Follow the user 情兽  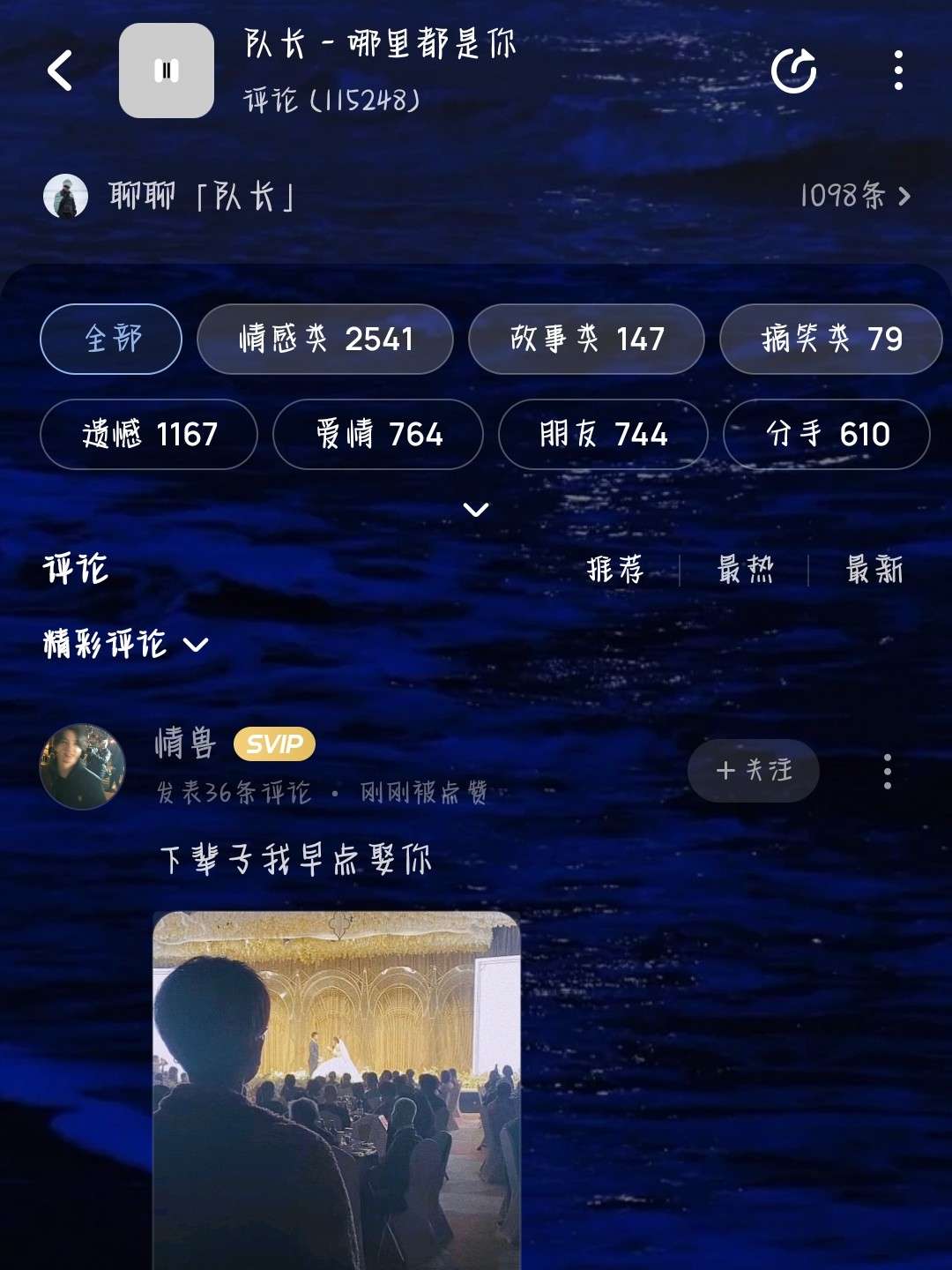(x=754, y=771)
